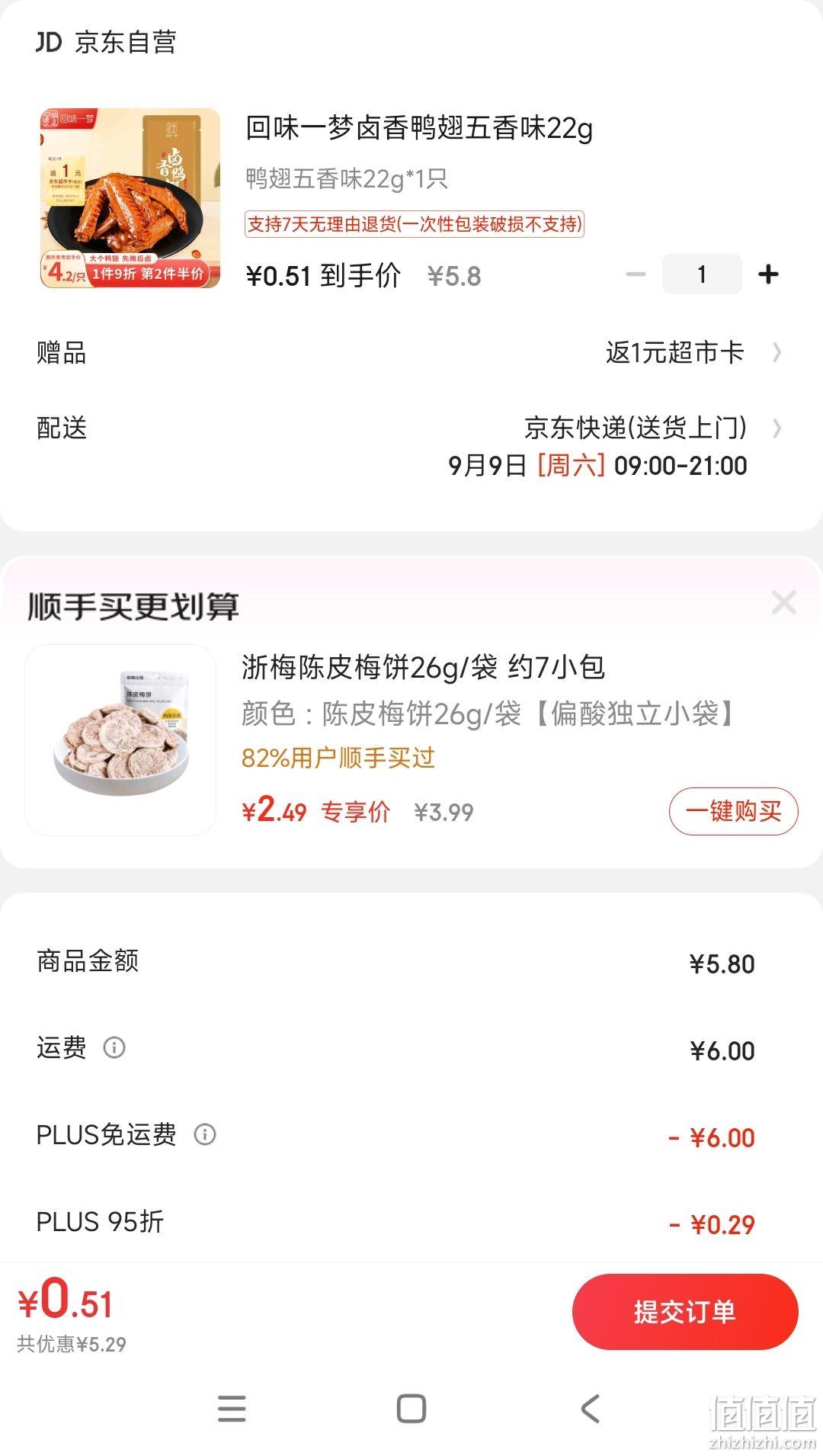Submit the order with 提交订单
This screenshot has width=823, height=1456.
[x=685, y=1312]
